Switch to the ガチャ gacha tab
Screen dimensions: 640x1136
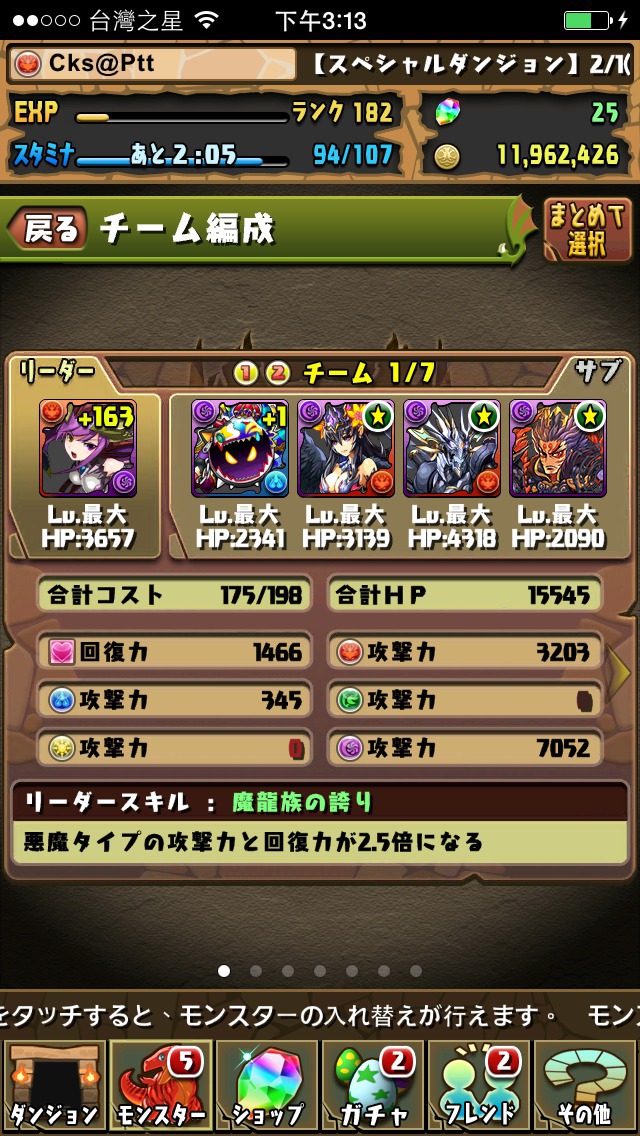point(372,1086)
